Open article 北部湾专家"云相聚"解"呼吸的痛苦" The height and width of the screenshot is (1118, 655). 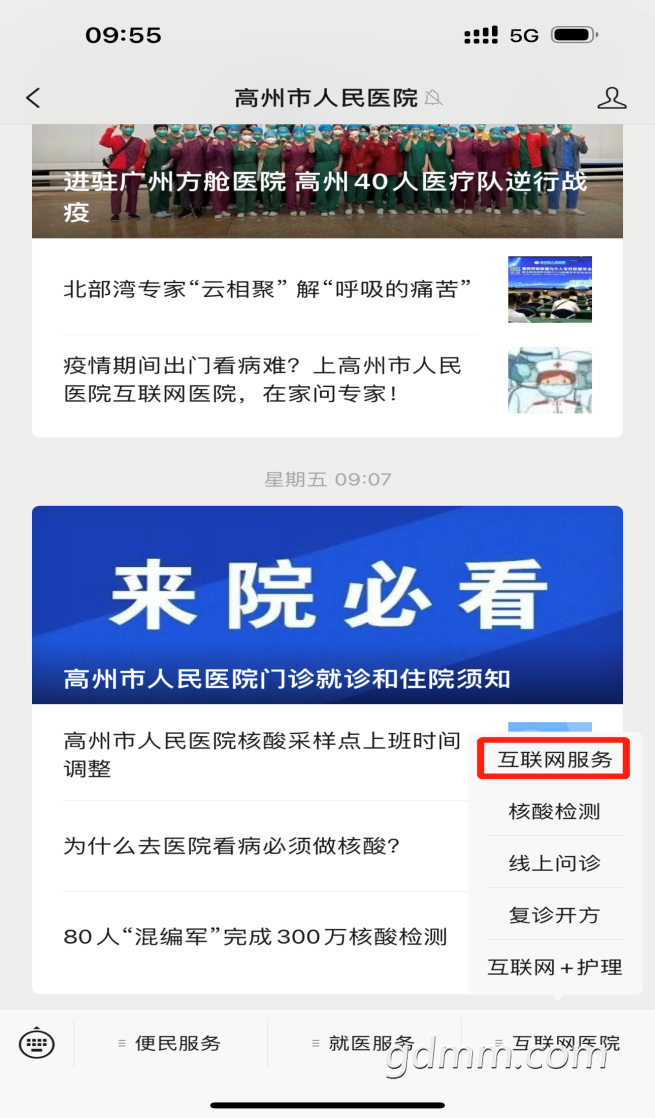(327, 289)
